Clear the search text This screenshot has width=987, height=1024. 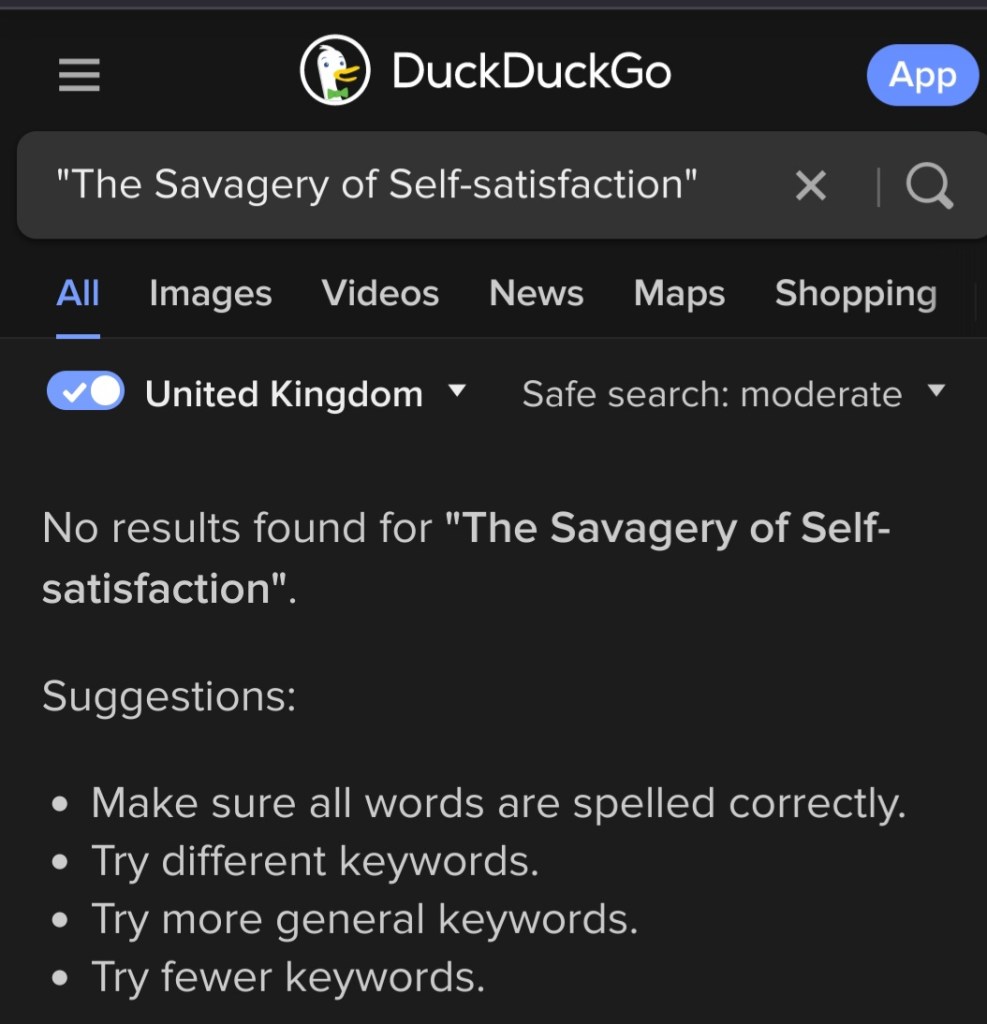click(810, 185)
